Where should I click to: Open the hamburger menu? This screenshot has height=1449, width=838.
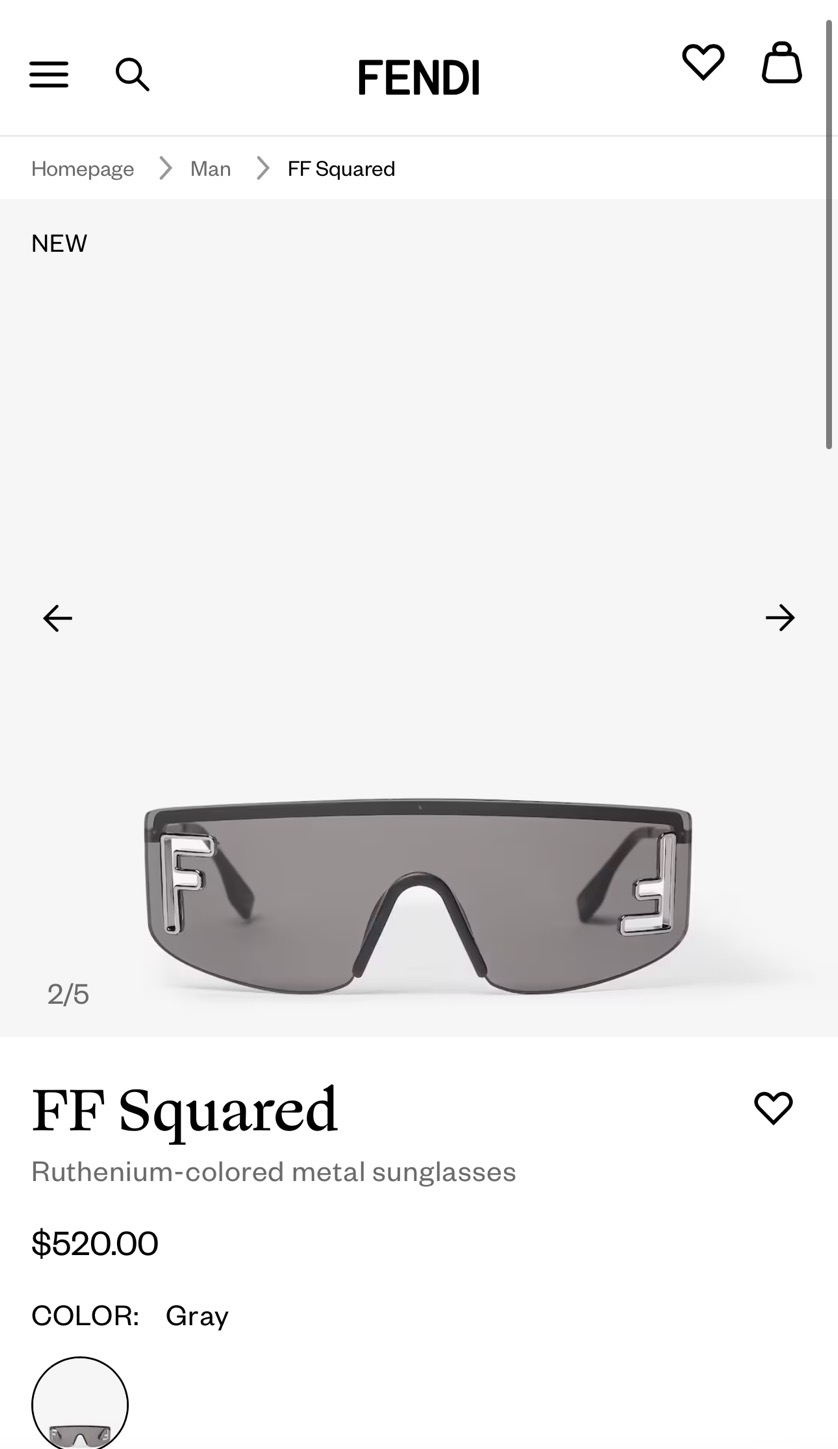pos(49,75)
